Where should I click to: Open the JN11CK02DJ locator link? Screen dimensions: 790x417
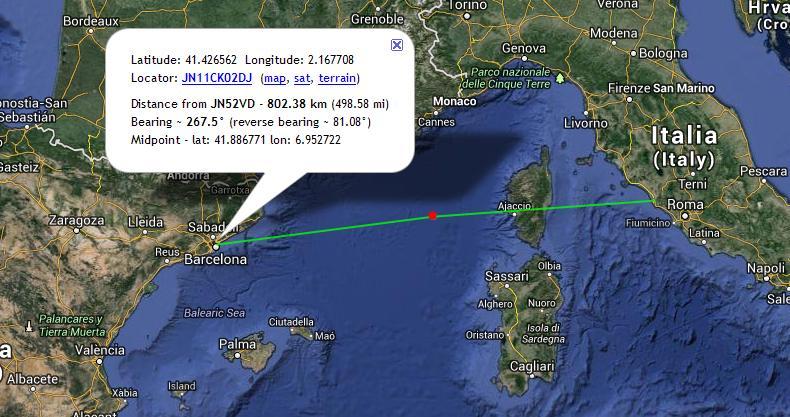point(217,78)
